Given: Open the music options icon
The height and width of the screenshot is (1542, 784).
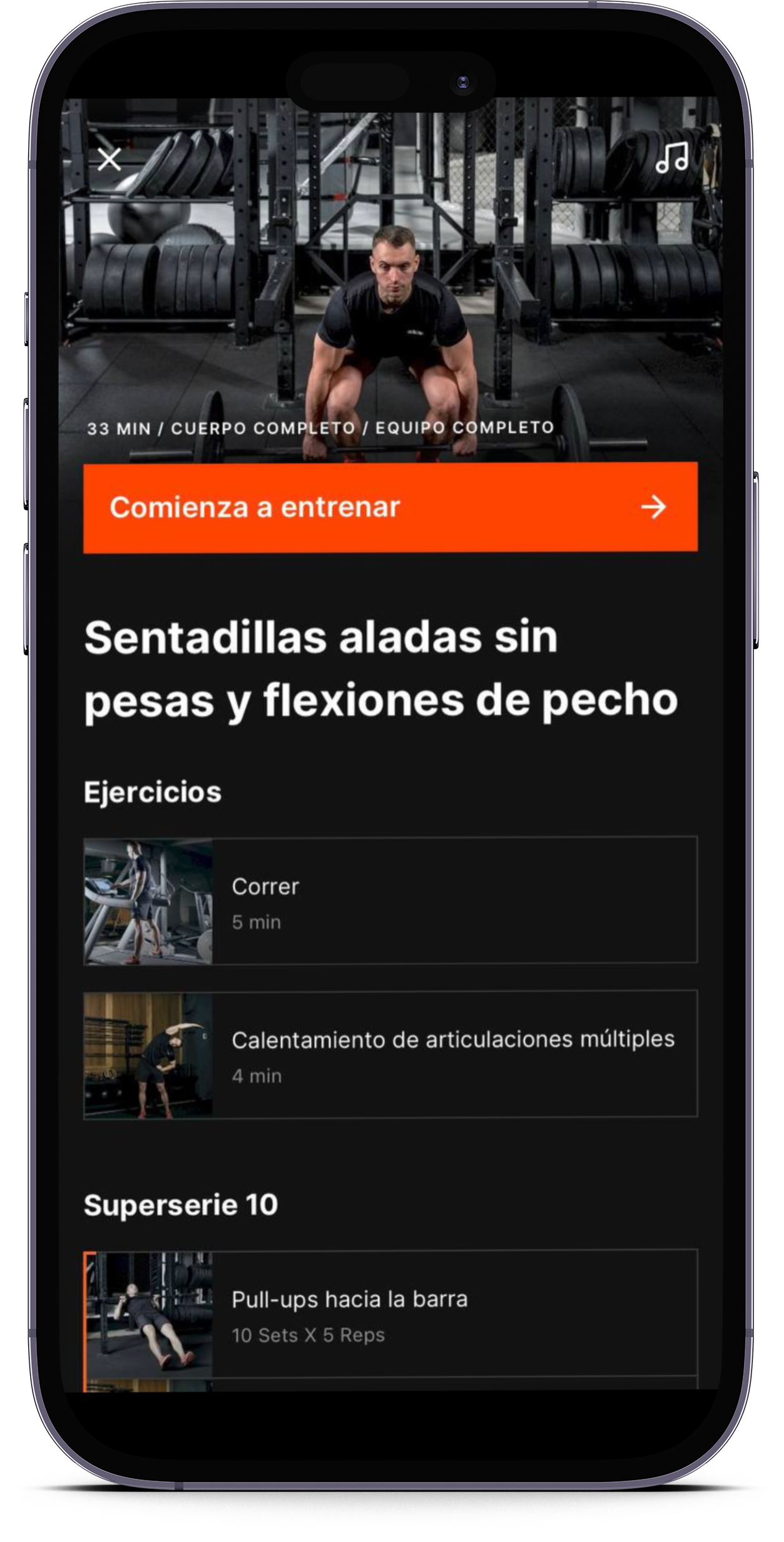Looking at the screenshot, I should 672,158.
